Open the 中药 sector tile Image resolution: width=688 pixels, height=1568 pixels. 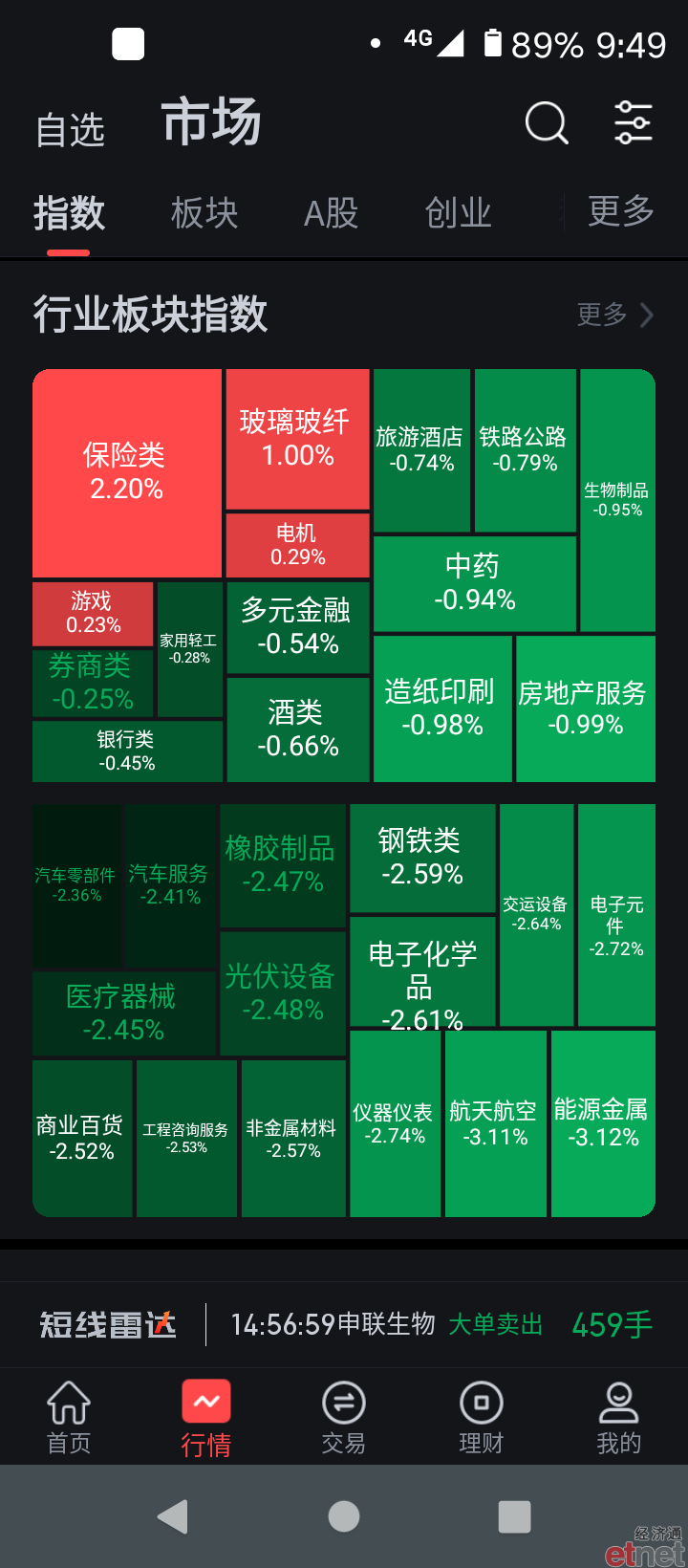(x=475, y=583)
